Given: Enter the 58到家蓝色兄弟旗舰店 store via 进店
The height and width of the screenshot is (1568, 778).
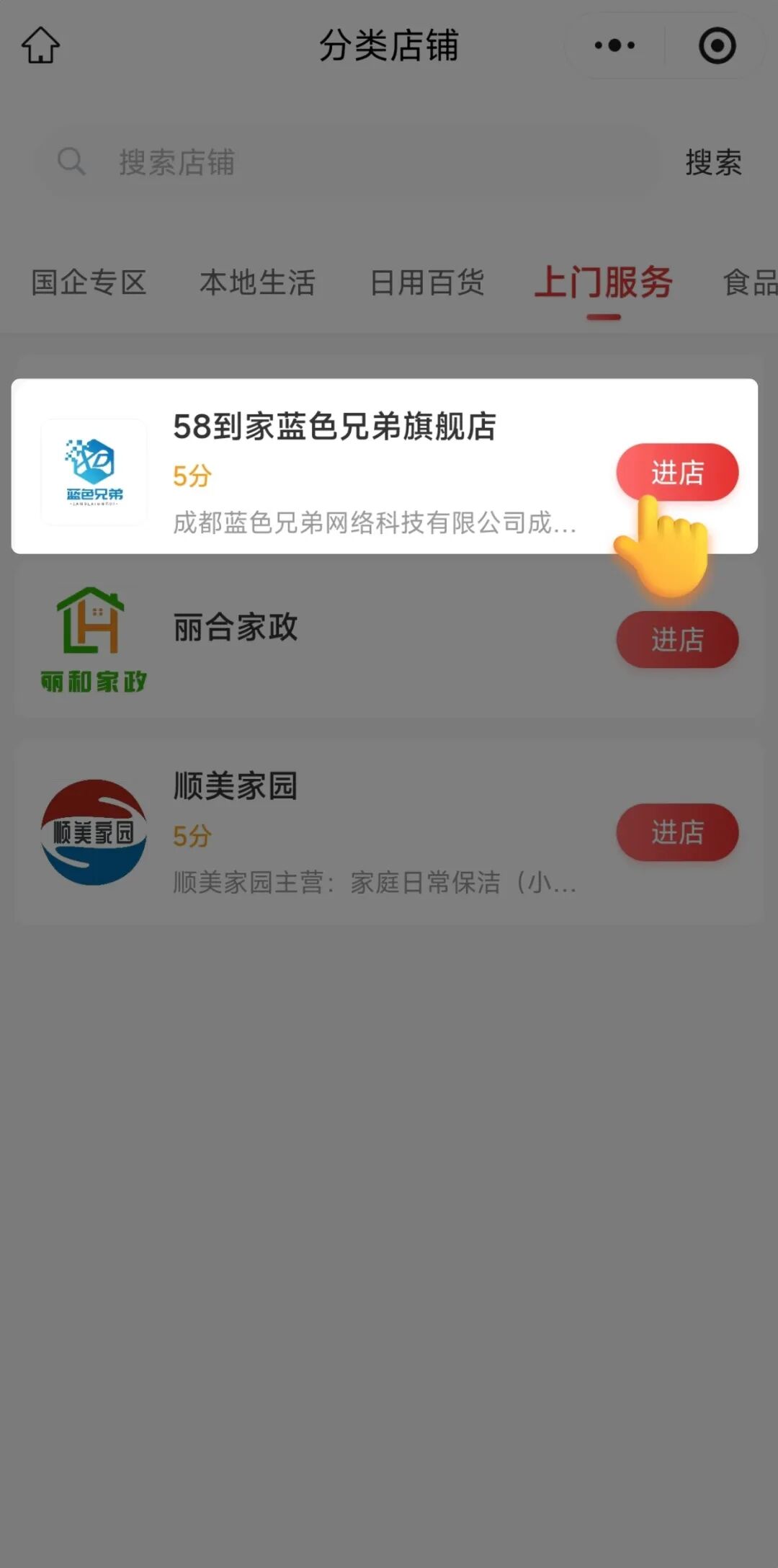Looking at the screenshot, I should (677, 472).
